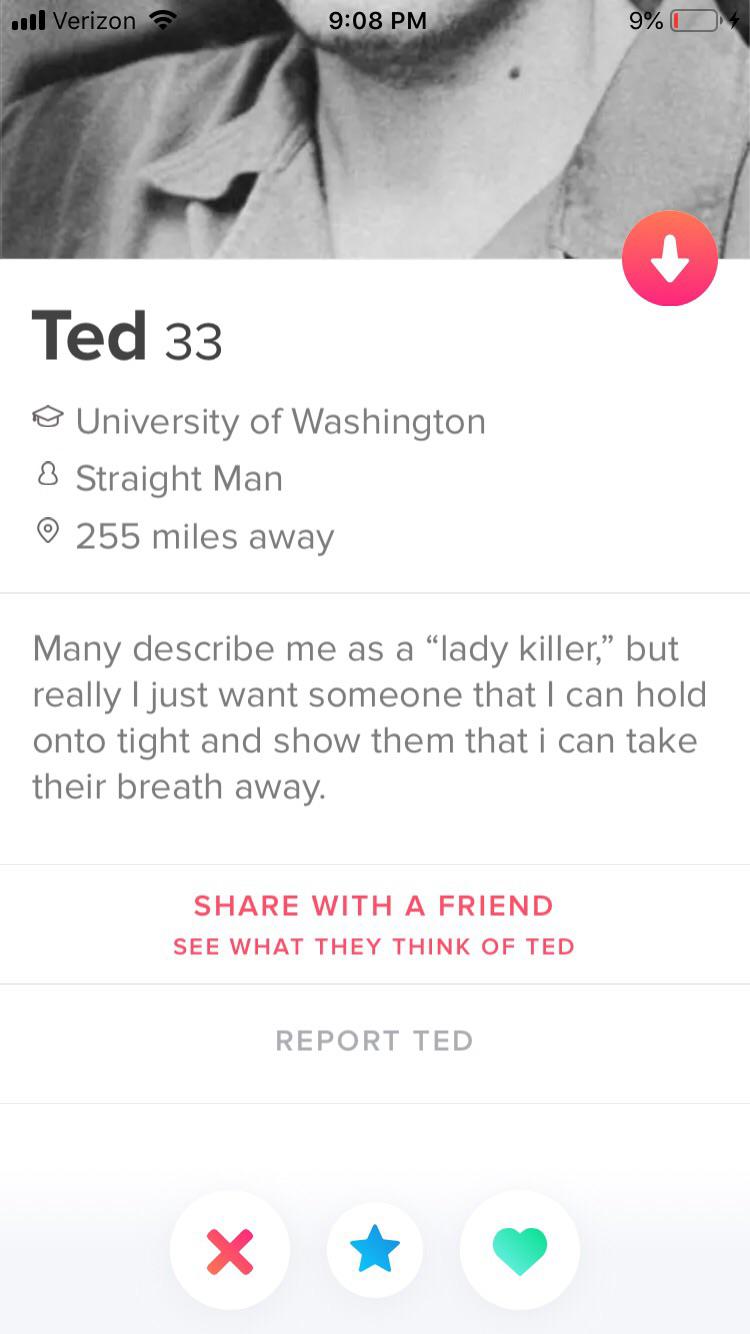Pass with the red X button

pos(230,1250)
